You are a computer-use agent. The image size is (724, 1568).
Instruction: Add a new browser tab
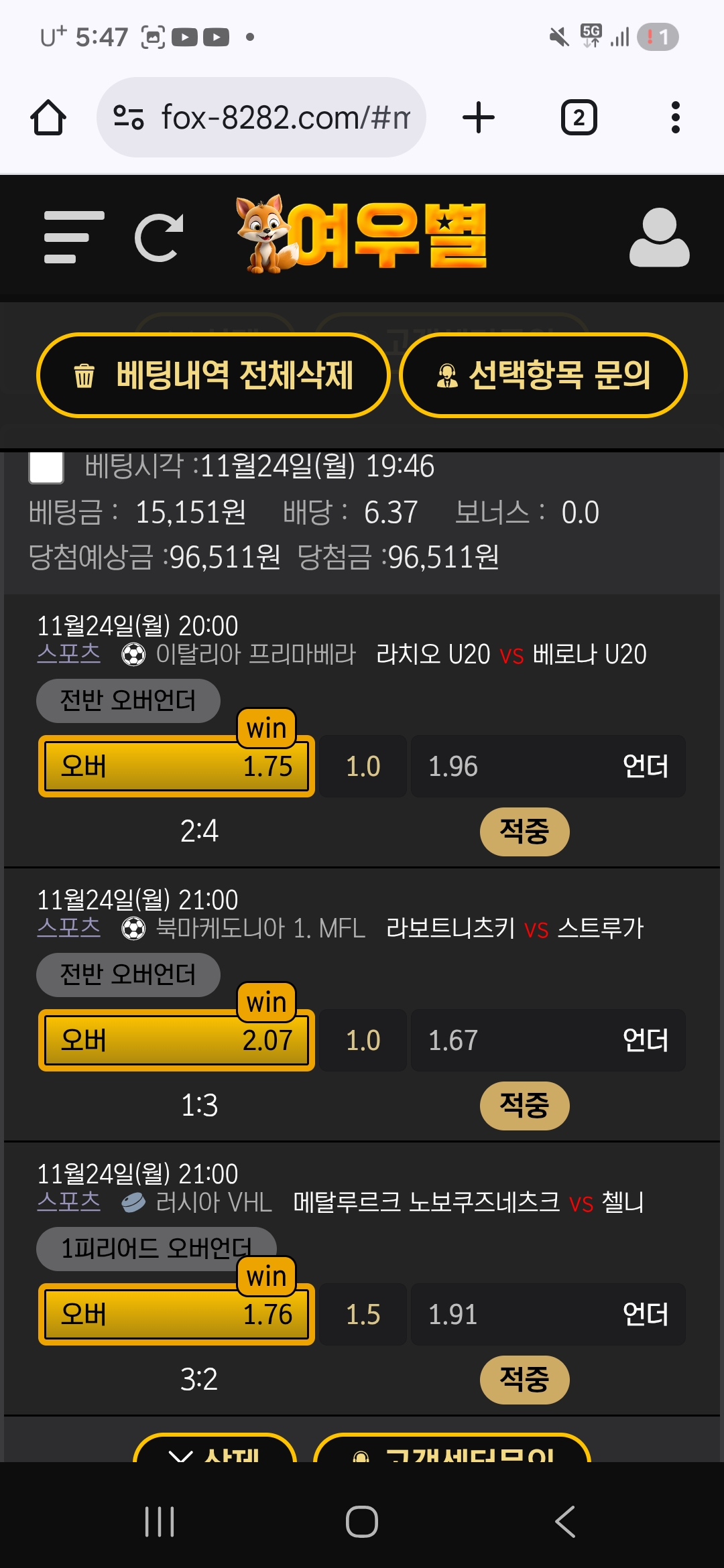coord(479,118)
